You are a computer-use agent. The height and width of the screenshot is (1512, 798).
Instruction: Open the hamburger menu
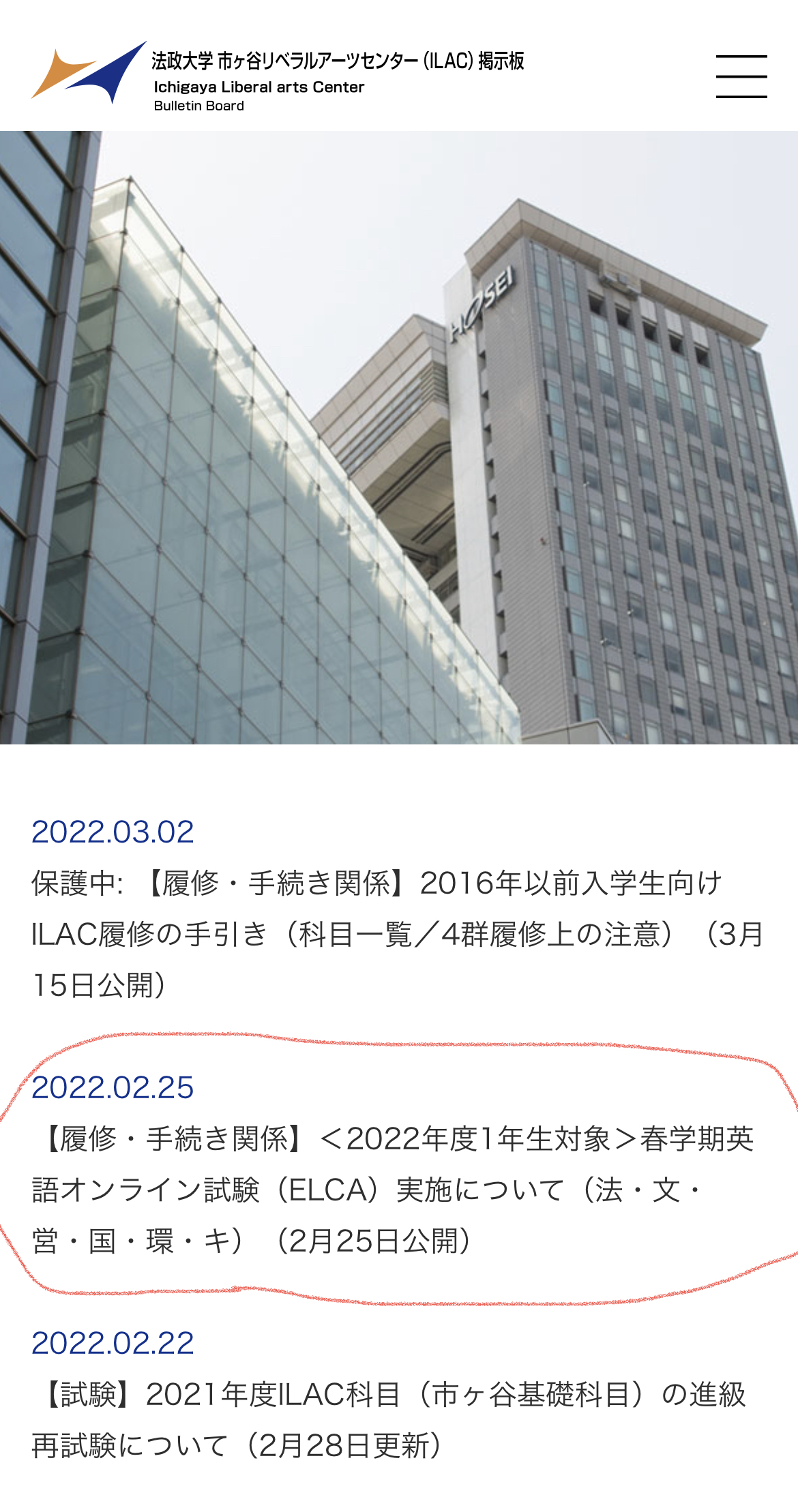[741, 76]
